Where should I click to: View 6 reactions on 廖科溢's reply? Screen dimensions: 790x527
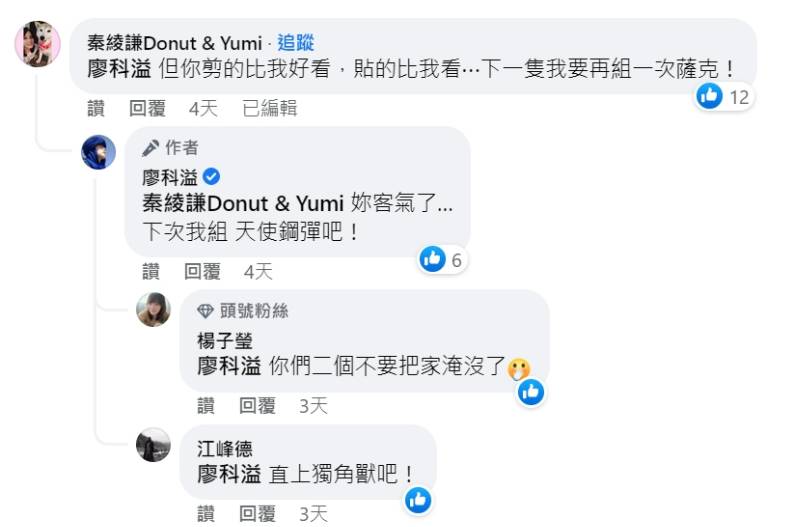(x=443, y=260)
